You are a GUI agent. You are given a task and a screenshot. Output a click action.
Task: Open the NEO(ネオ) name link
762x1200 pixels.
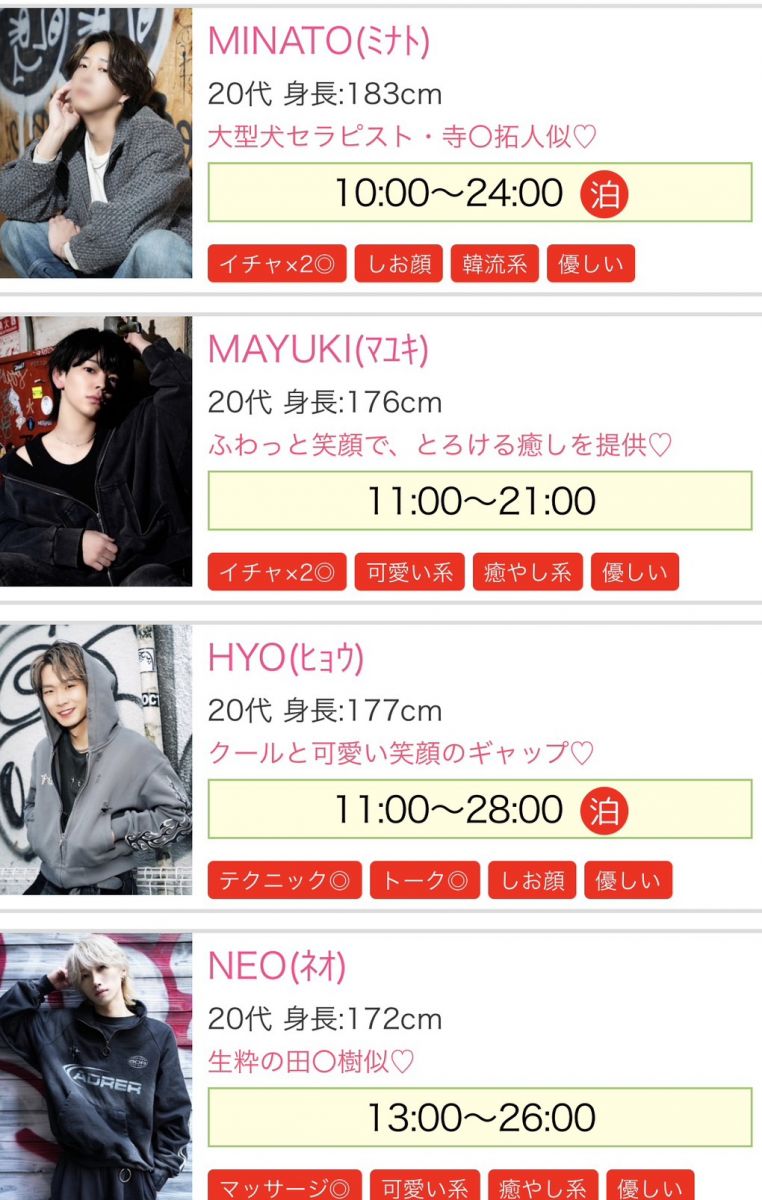pyautogui.click(x=277, y=965)
